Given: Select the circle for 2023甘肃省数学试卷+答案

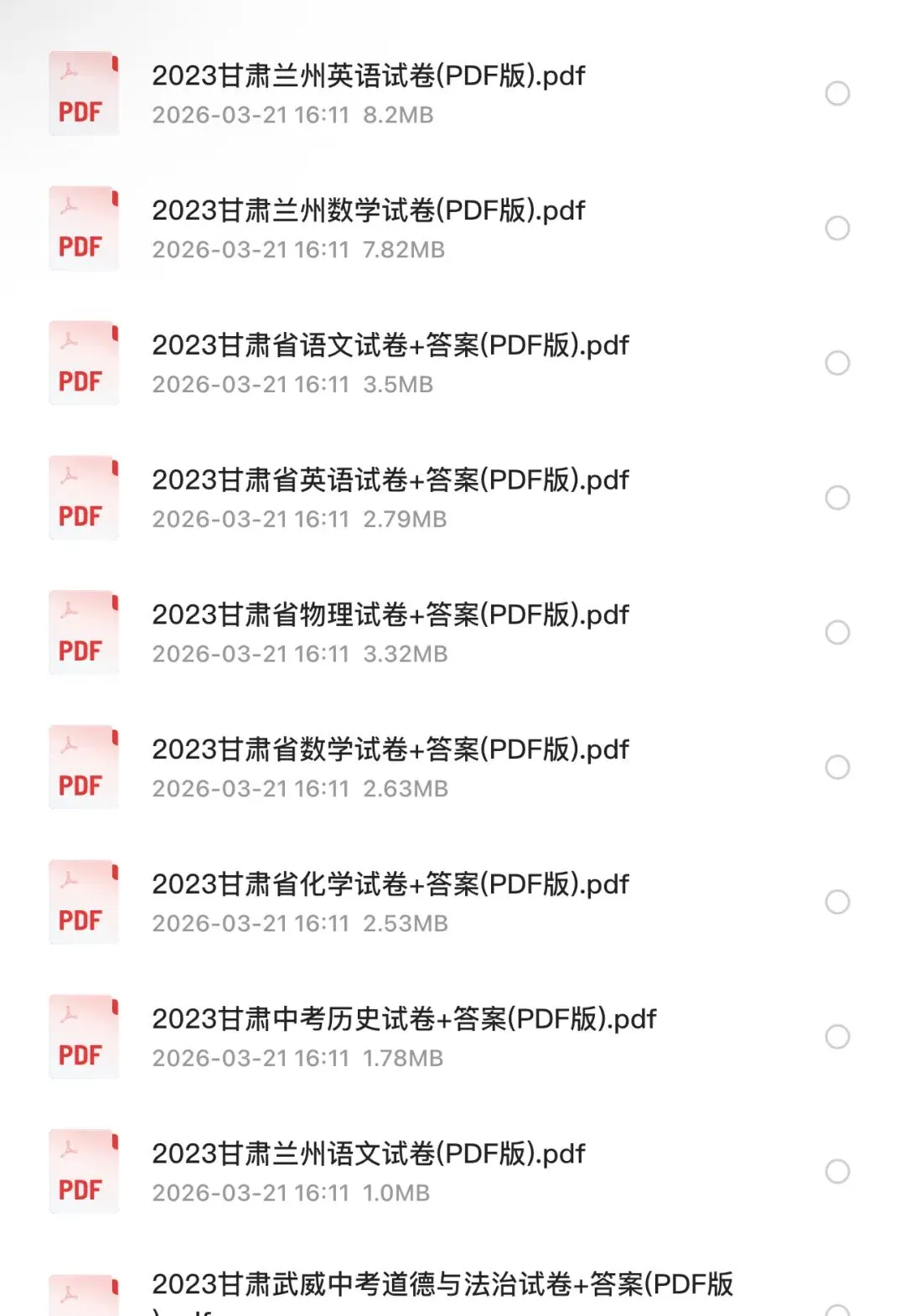Looking at the screenshot, I should point(837,767).
